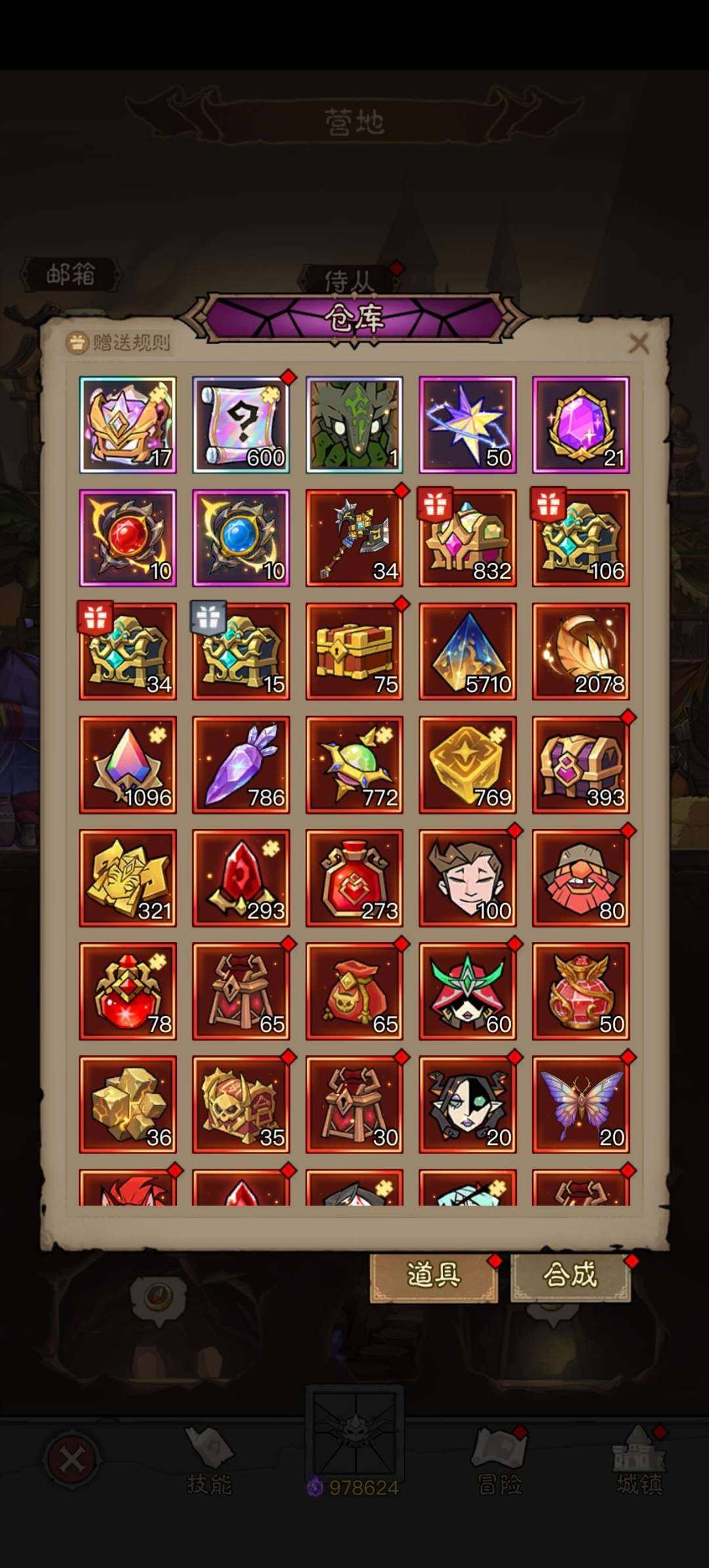Image resolution: width=709 pixels, height=1568 pixels.
Task: Select the butterfly item with 20
Action: tap(581, 1105)
